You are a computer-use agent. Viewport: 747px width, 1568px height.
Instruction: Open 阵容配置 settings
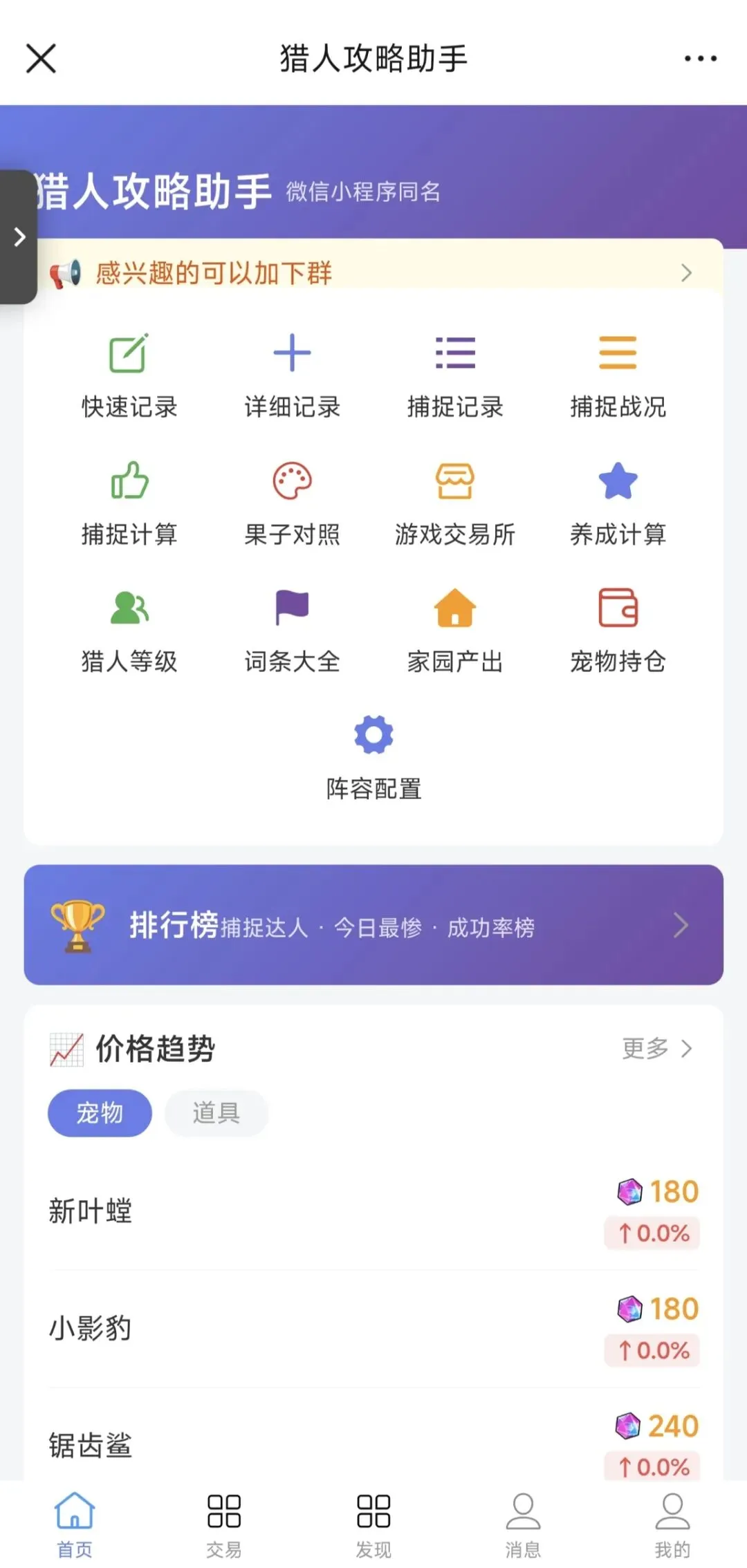373,758
